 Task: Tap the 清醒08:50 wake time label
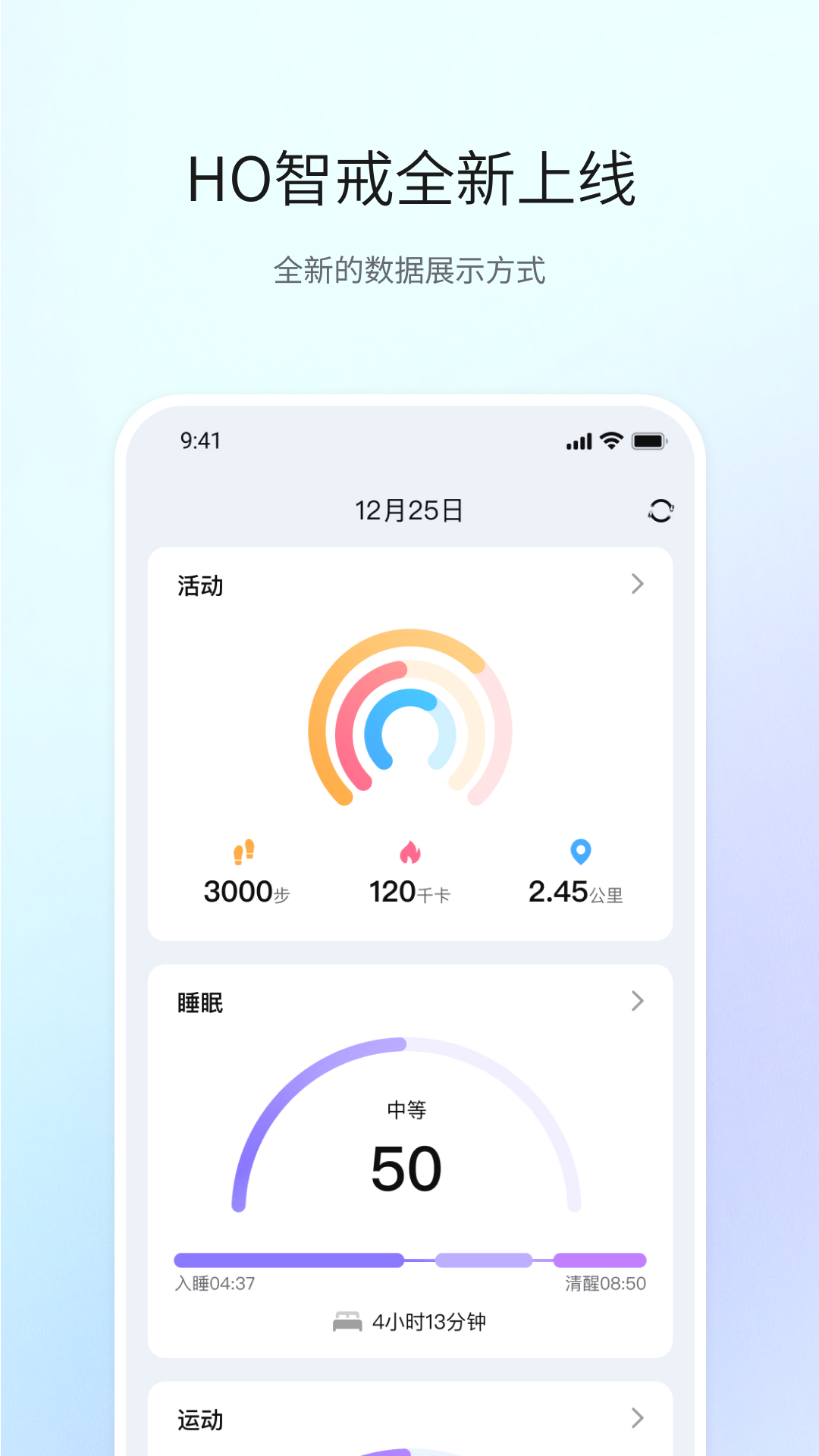(x=603, y=1283)
